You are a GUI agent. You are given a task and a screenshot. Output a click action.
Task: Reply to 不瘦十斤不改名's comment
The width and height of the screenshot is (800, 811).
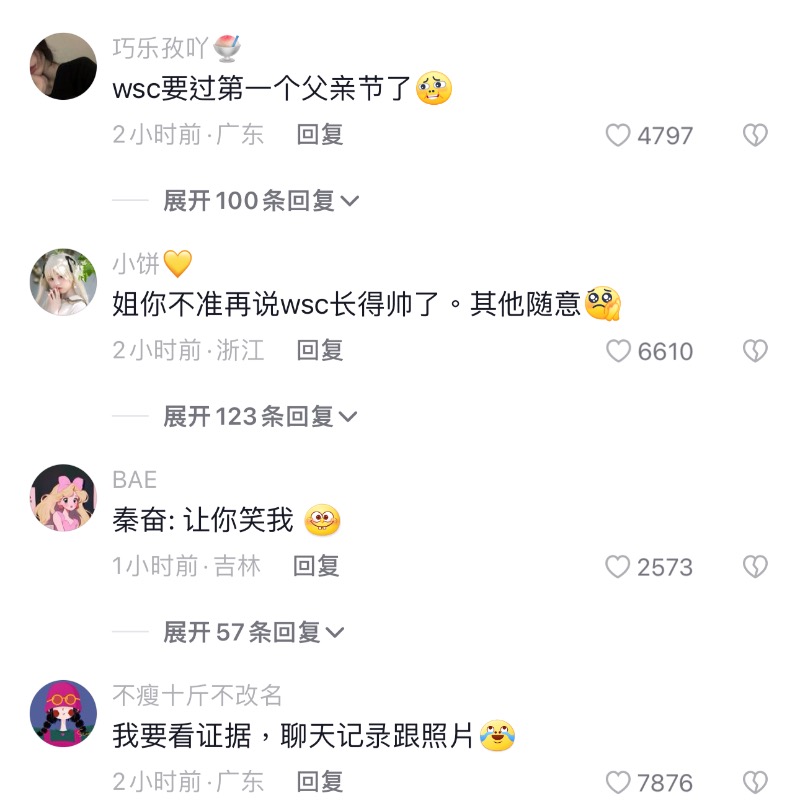point(320,782)
